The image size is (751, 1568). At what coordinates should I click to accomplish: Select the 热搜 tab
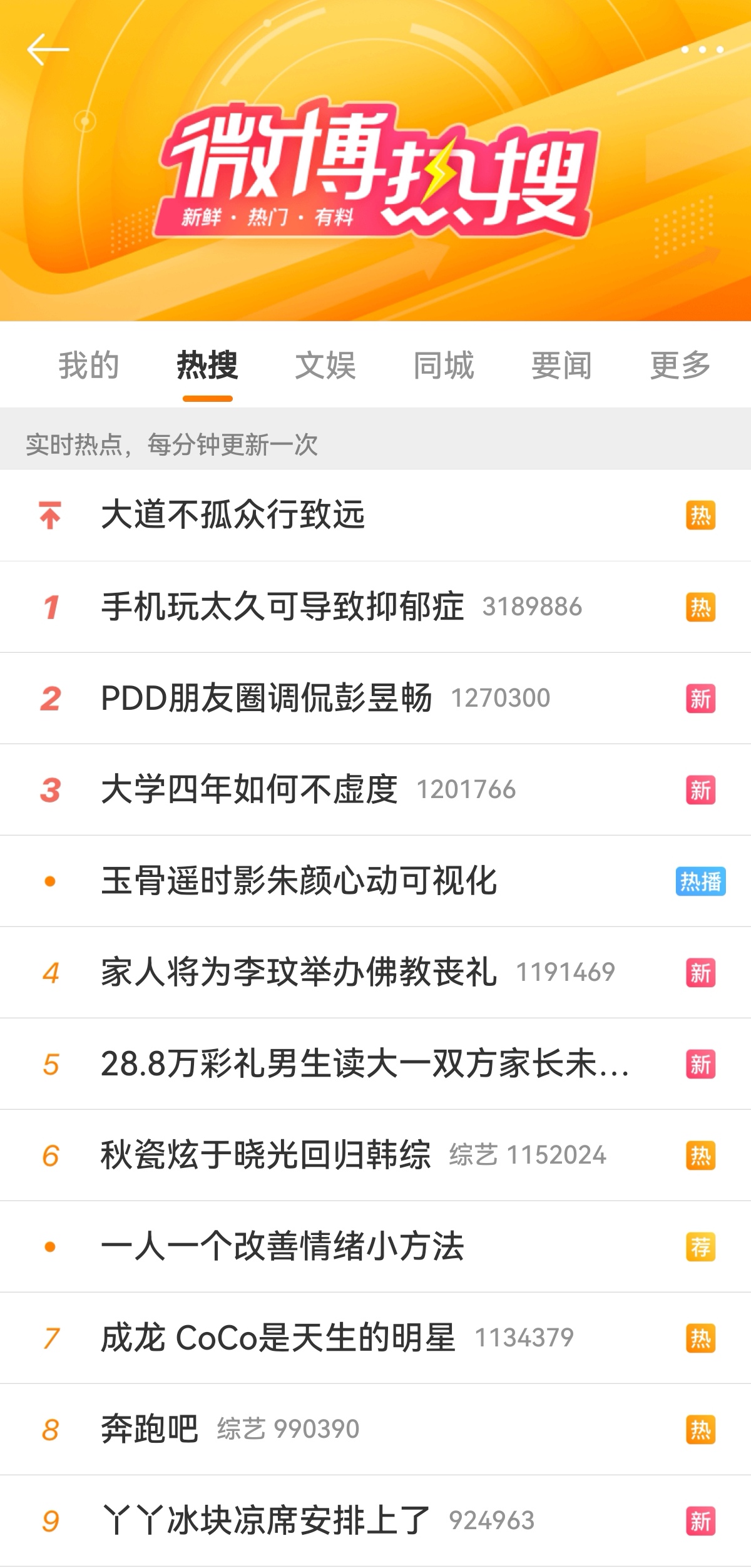[207, 366]
